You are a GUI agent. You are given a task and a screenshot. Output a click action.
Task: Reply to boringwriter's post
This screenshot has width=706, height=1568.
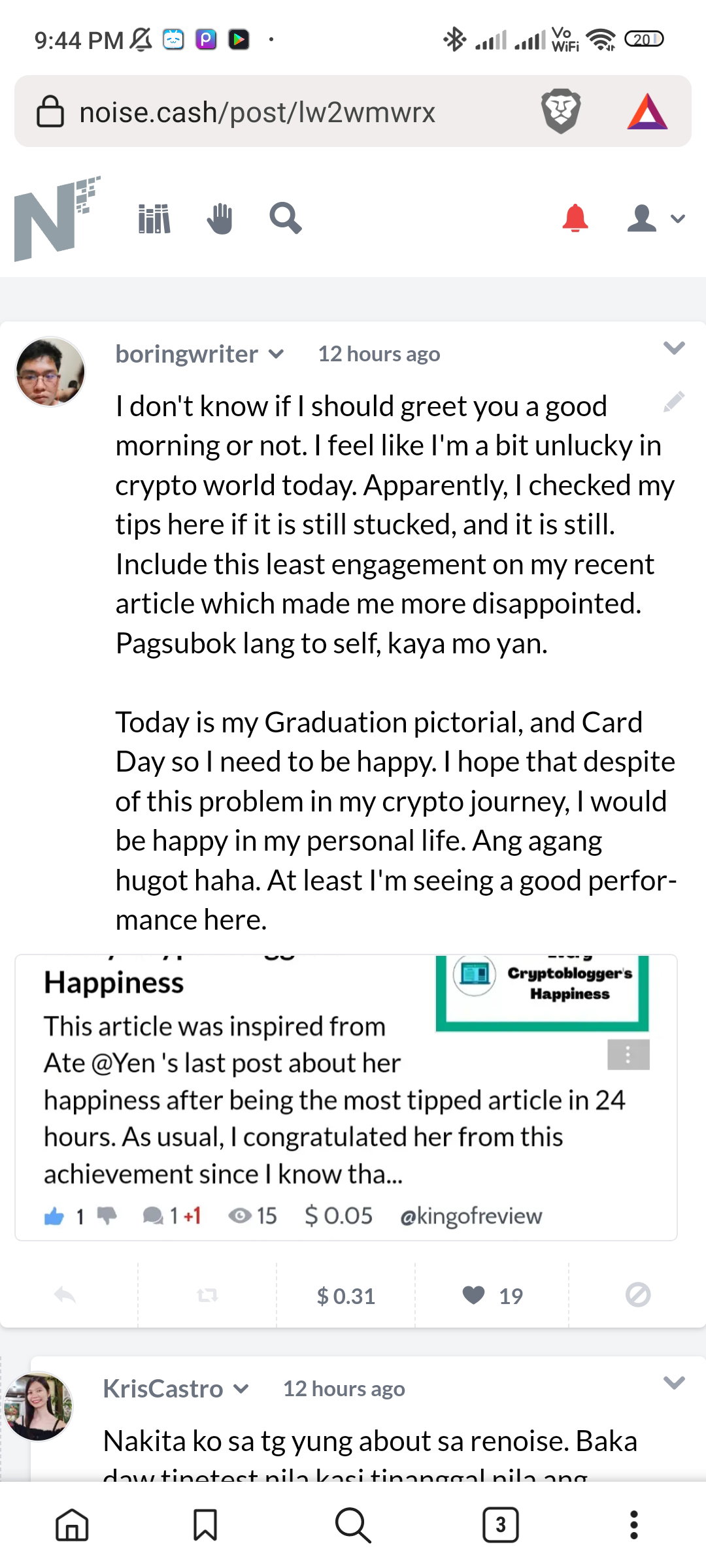(x=65, y=1295)
